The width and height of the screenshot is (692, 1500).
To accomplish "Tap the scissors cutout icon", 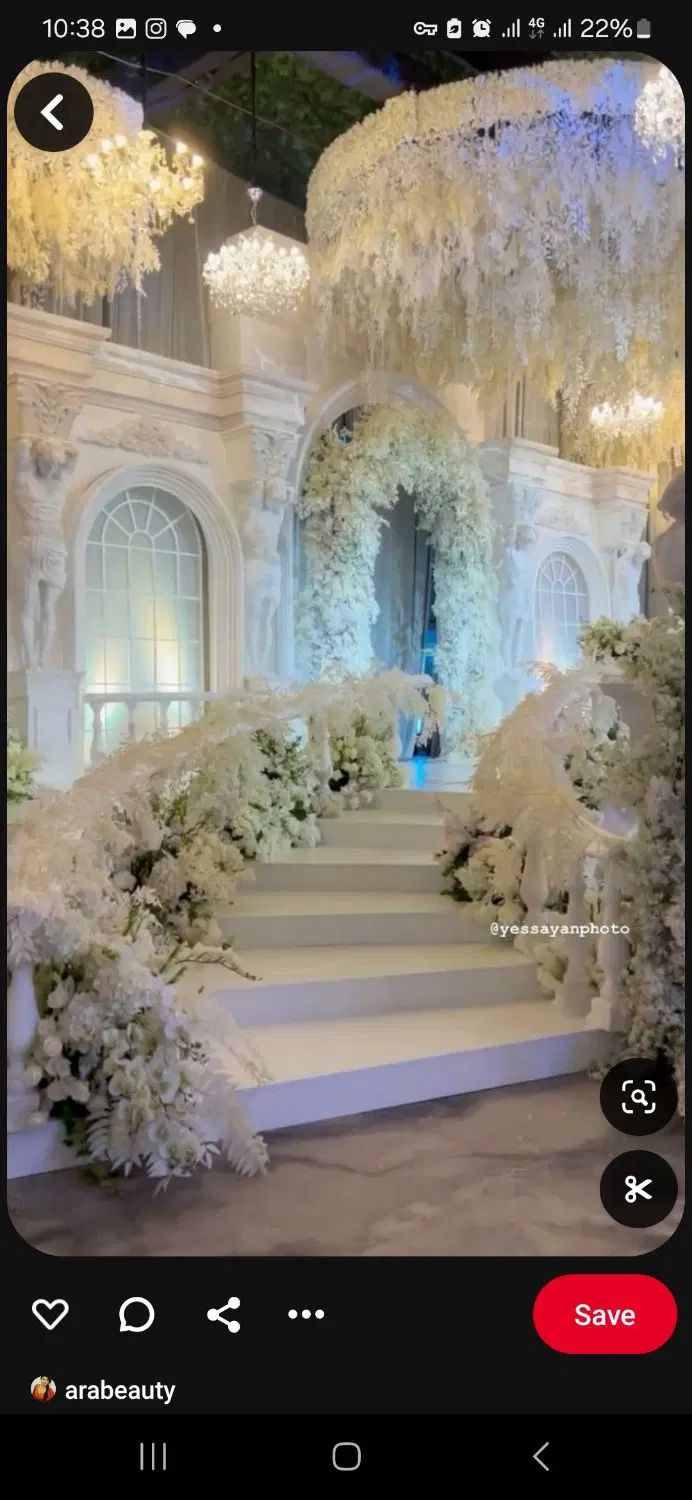I will (638, 1189).
